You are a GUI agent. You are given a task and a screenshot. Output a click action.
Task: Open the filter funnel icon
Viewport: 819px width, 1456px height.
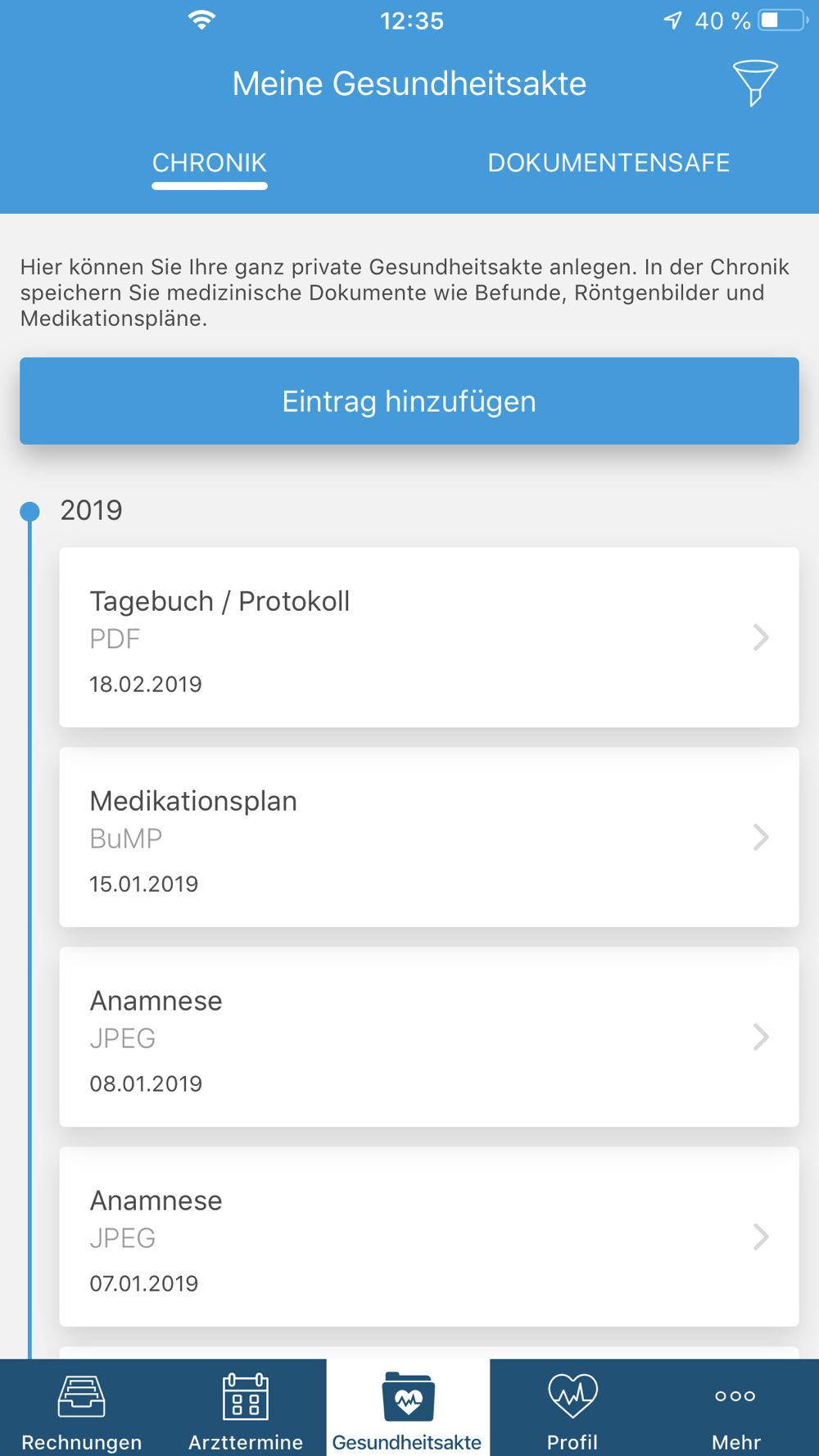coord(755,83)
